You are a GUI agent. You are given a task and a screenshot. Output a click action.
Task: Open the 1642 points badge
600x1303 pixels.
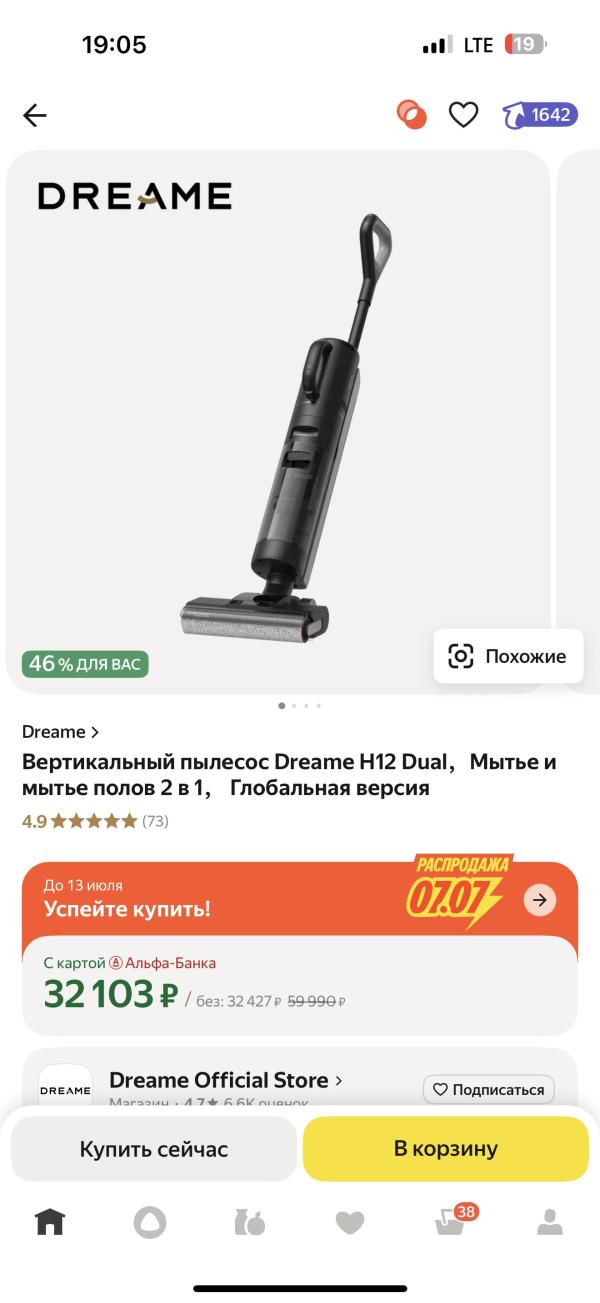pos(540,115)
